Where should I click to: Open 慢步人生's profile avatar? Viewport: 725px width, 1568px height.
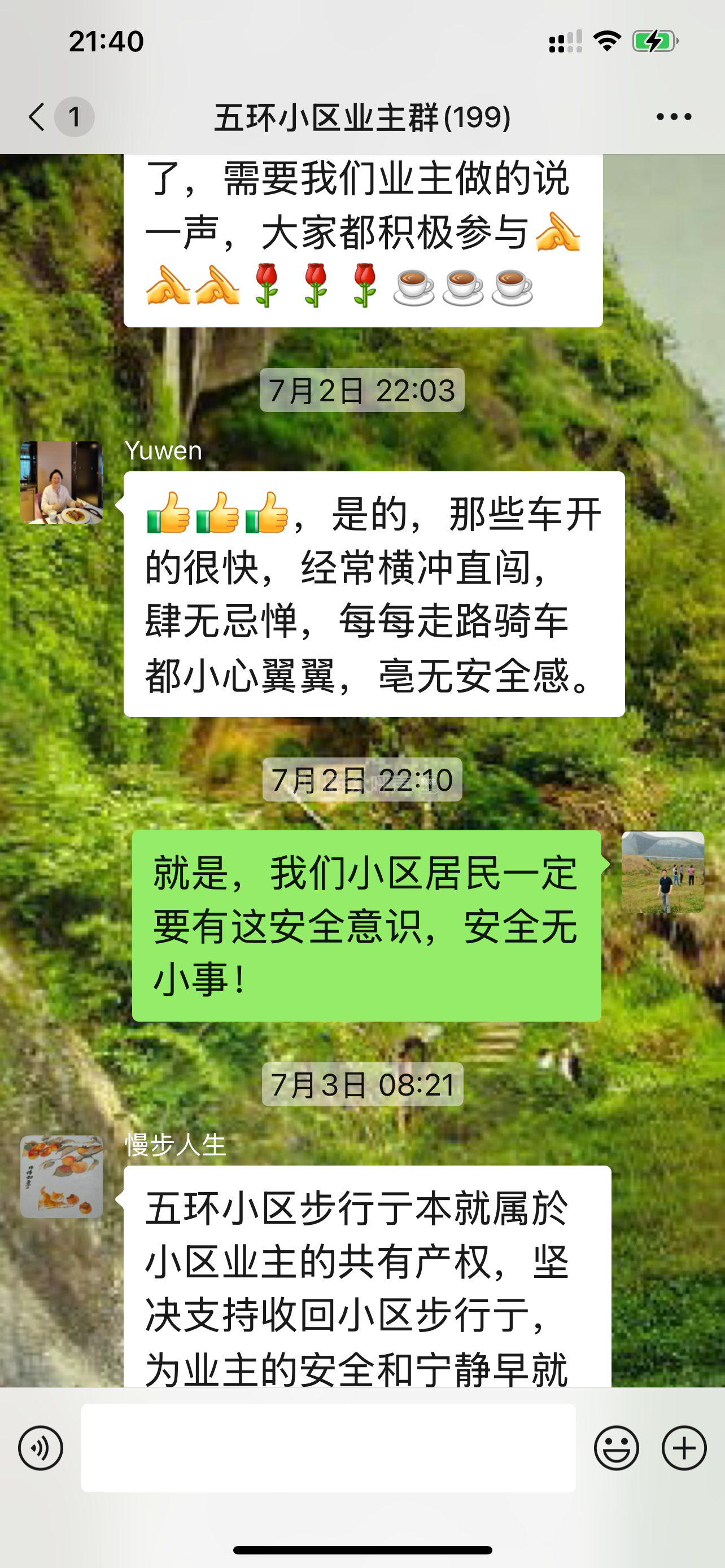[62, 1176]
